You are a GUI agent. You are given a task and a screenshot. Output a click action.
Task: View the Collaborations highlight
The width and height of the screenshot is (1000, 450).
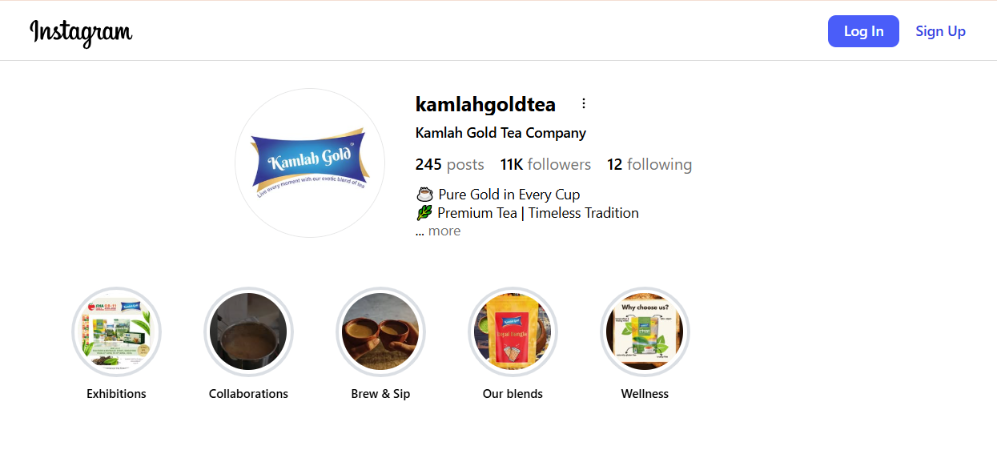coord(248,332)
